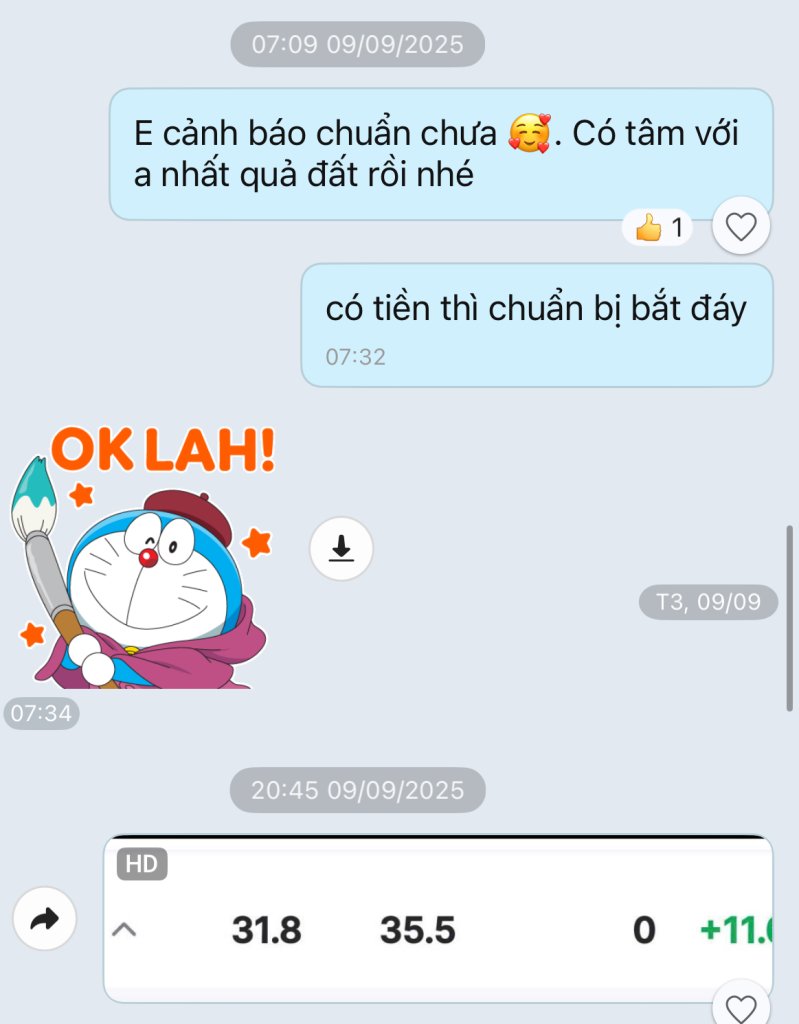Download the OK LAH sticker pack

click(x=341, y=548)
